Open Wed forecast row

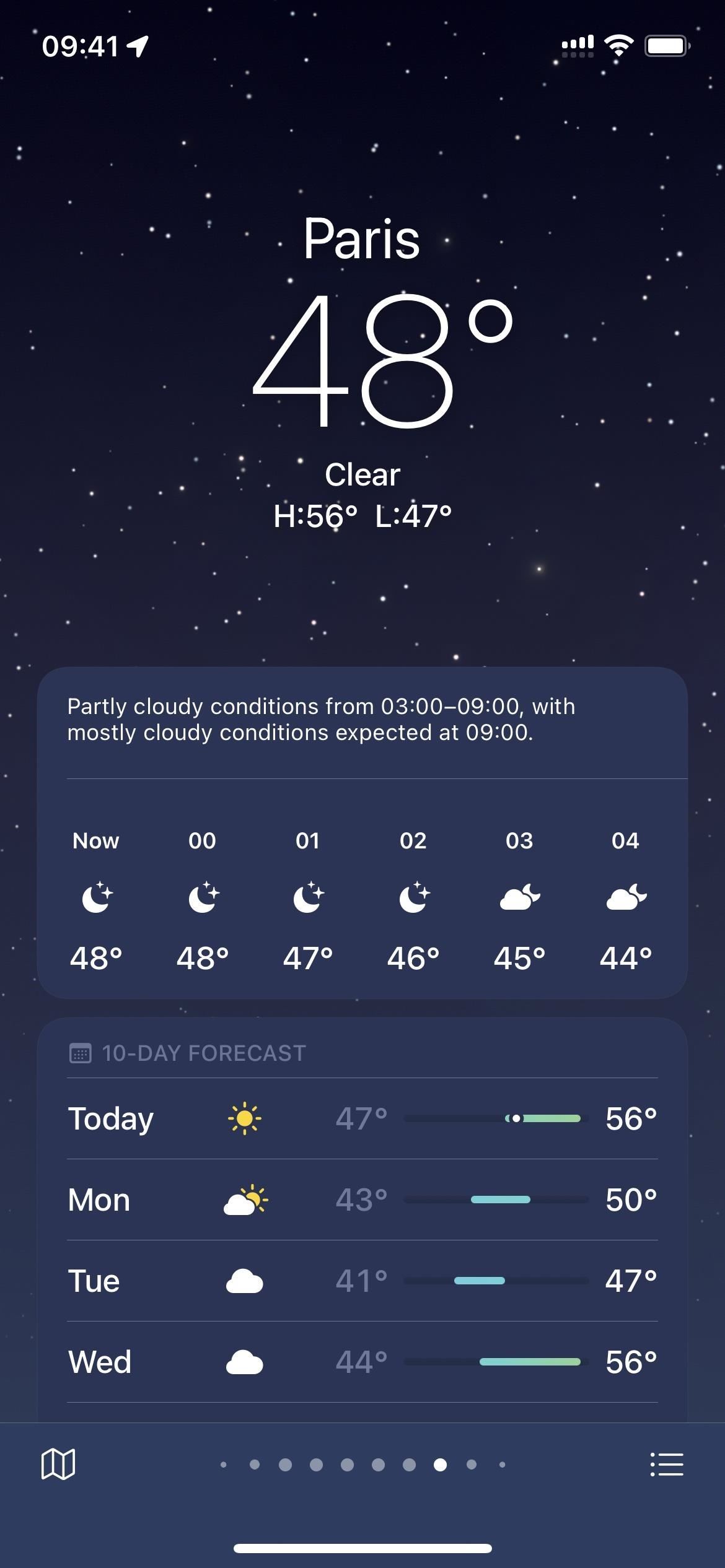point(362,1362)
